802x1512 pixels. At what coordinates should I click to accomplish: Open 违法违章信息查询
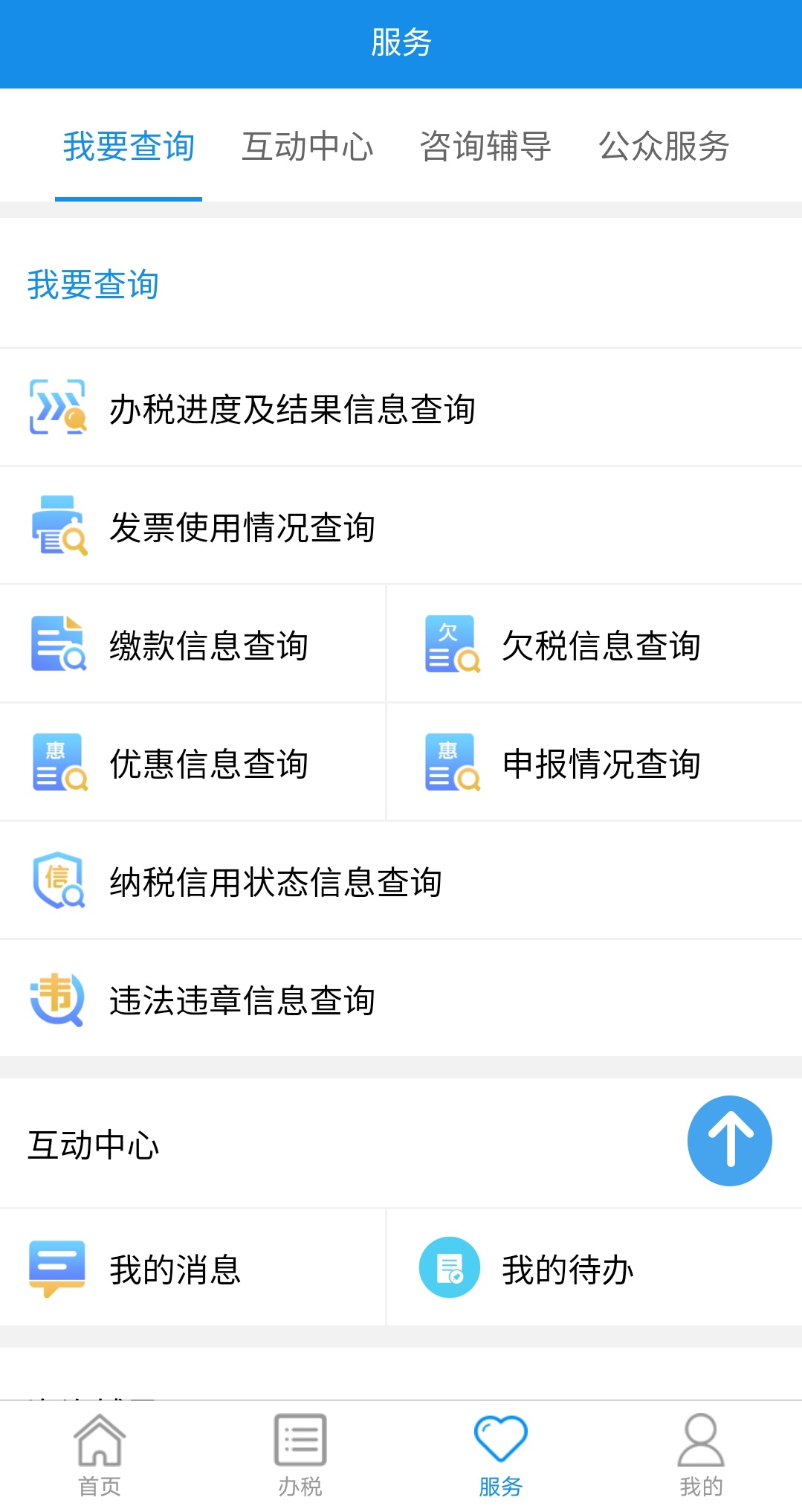(401, 999)
